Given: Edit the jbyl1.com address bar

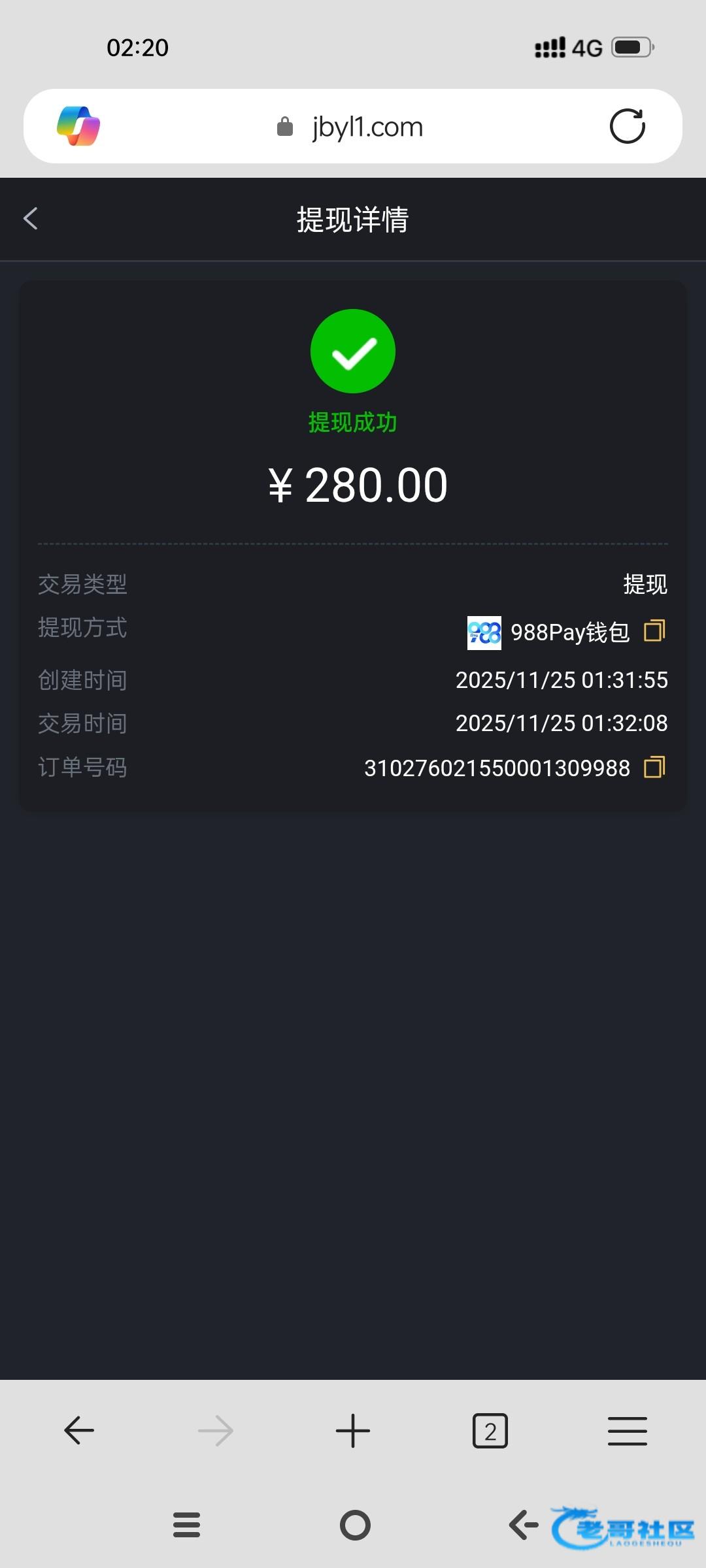Looking at the screenshot, I should (366, 127).
